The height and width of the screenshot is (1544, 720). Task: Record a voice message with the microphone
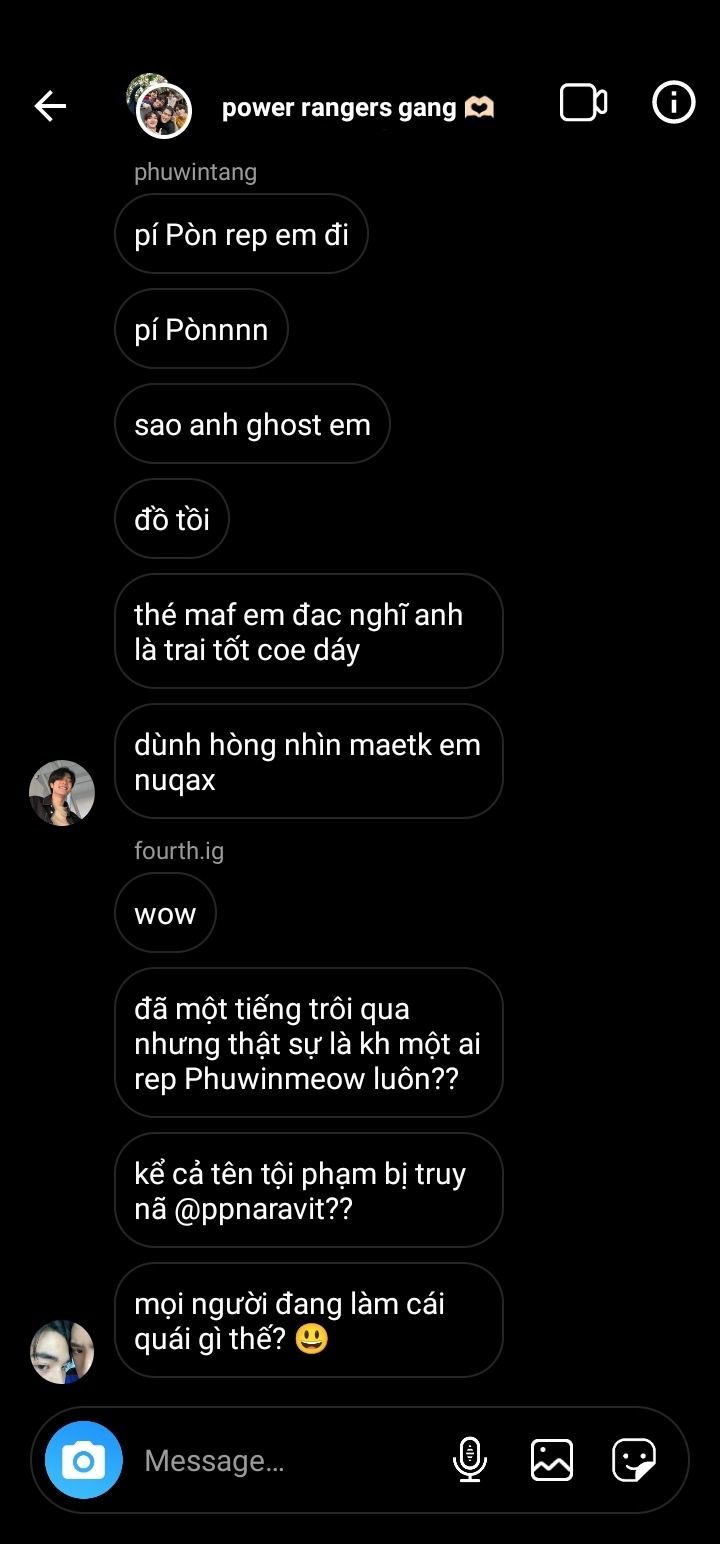pos(469,1460)
